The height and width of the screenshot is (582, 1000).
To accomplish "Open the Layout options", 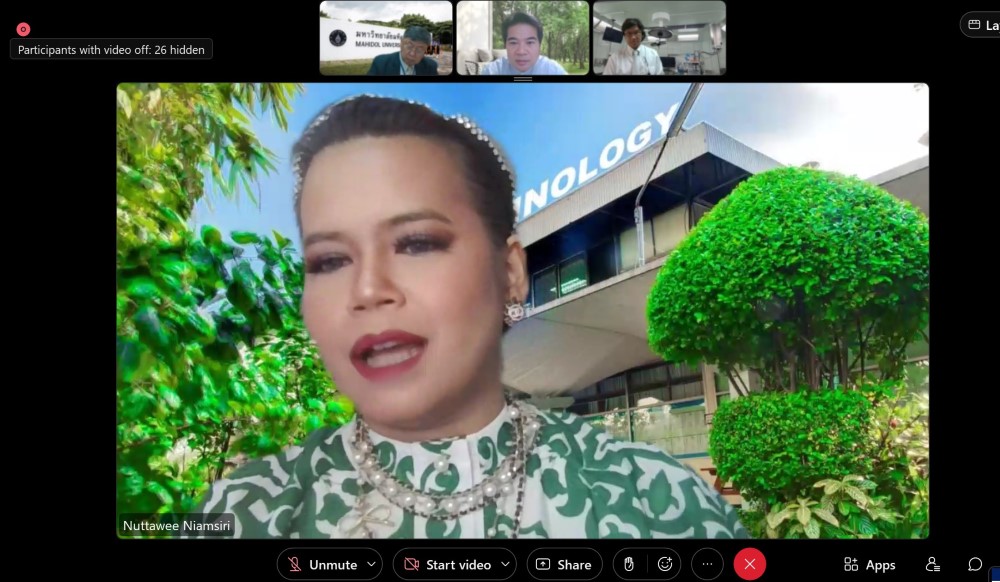I will [982, 25].
